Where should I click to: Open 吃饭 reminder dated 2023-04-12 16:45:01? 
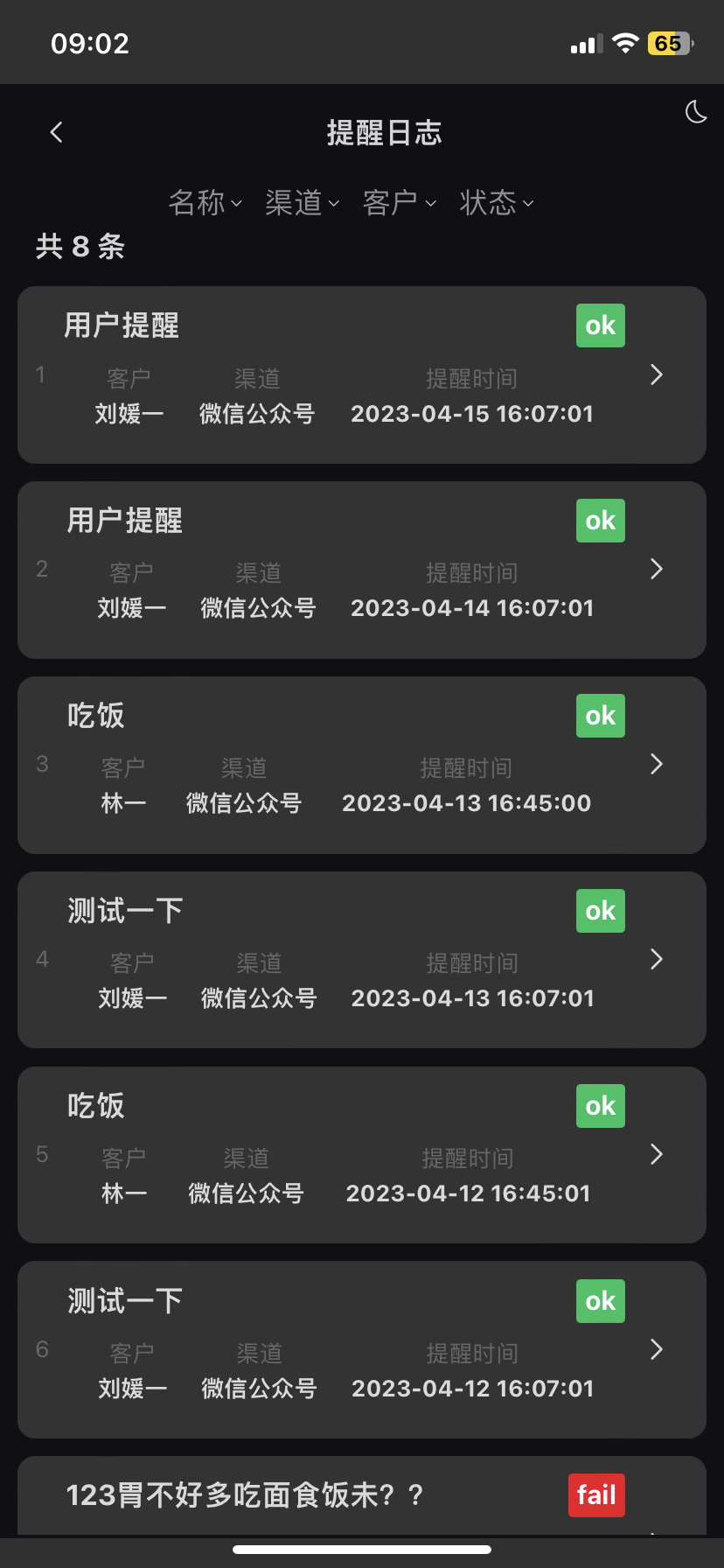coord(361,1155)
